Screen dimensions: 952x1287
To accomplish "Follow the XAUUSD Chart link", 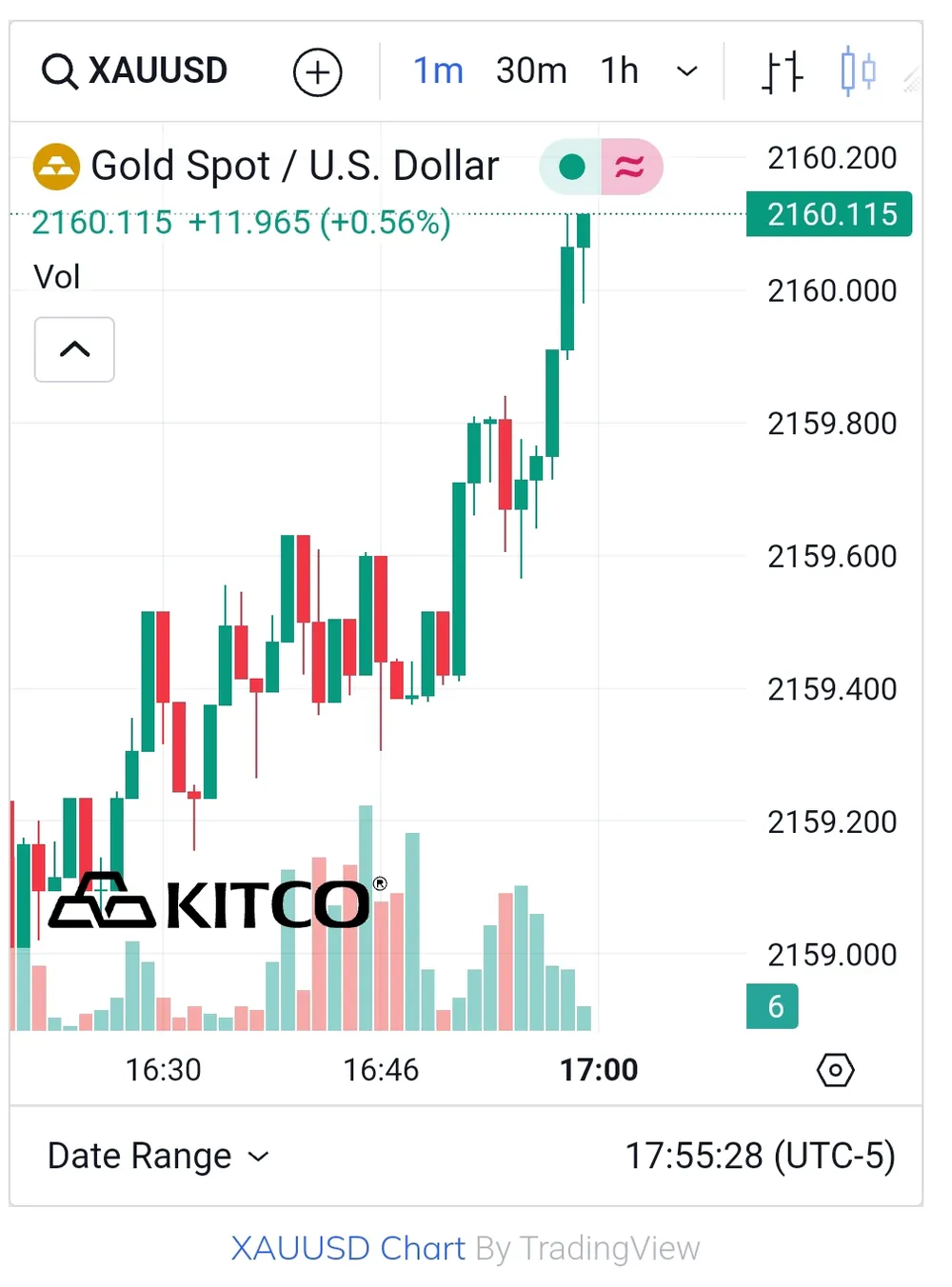I will (347, 1248).
